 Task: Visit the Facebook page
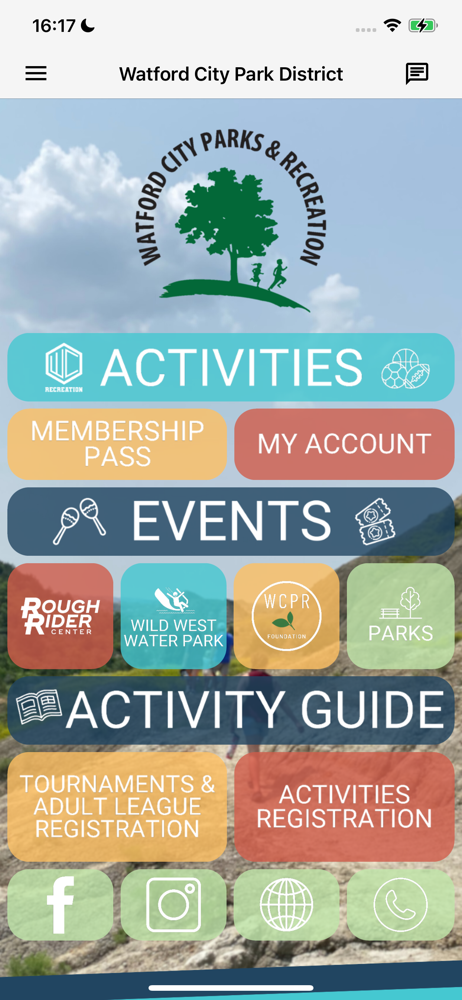(x=61, y=904)
